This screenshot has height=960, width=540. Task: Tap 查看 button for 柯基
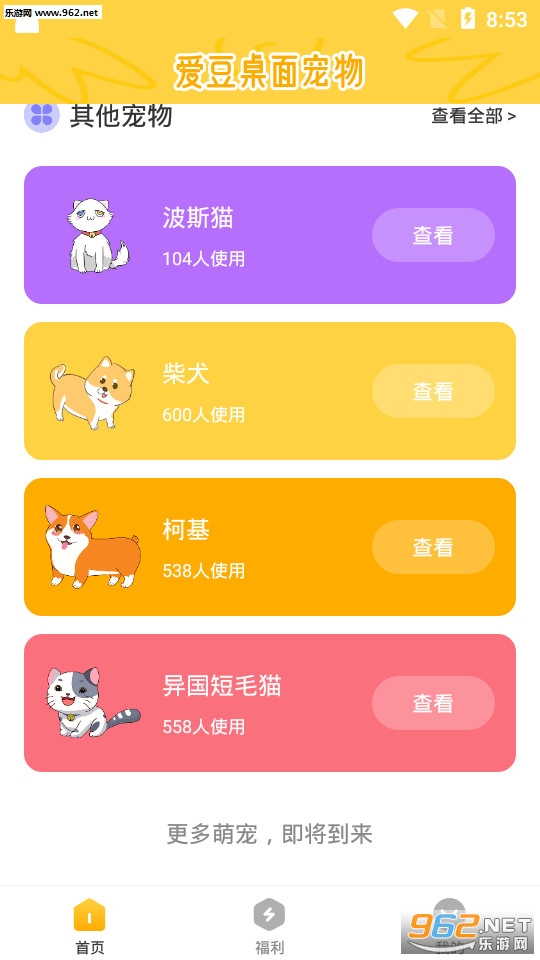433,547
